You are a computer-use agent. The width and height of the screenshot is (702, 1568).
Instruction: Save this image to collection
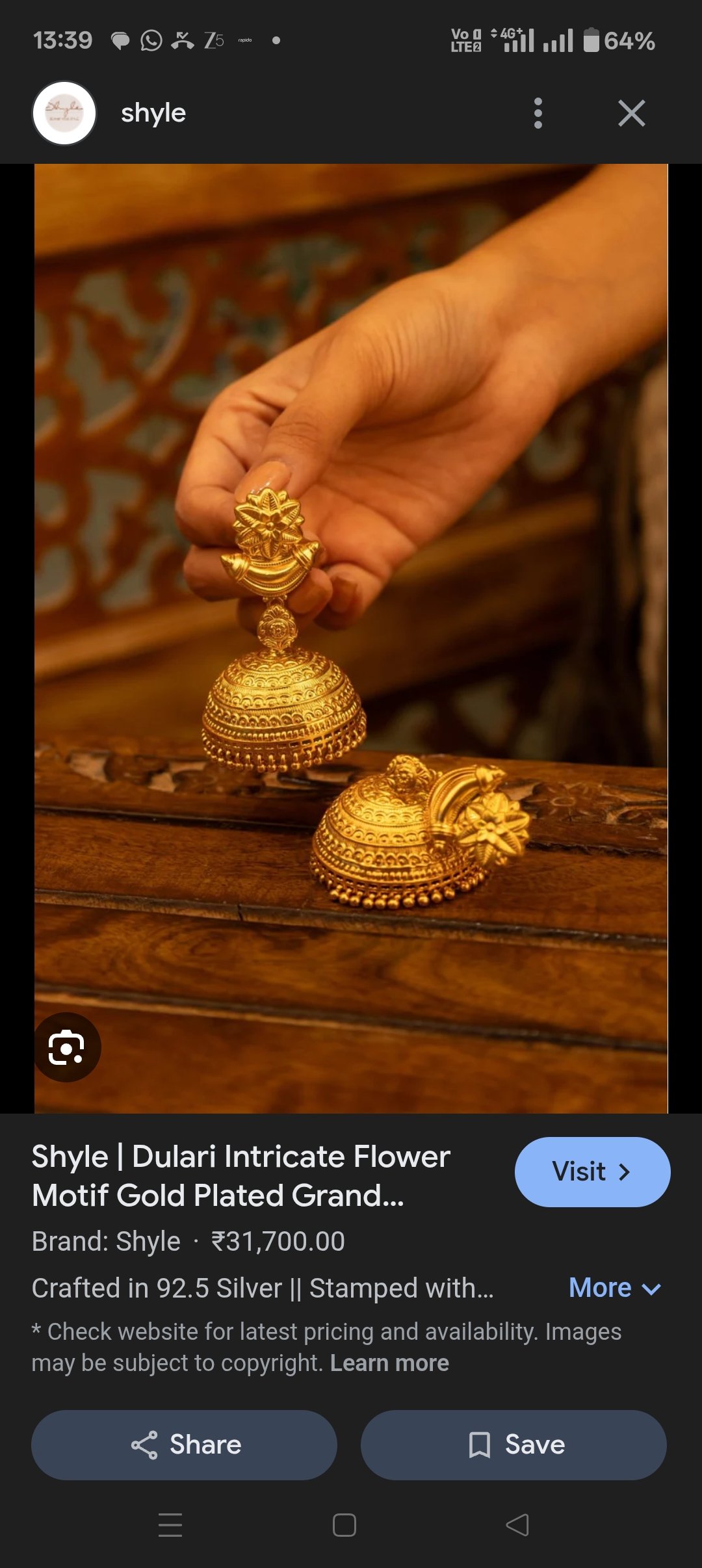tap(513, 1444)
